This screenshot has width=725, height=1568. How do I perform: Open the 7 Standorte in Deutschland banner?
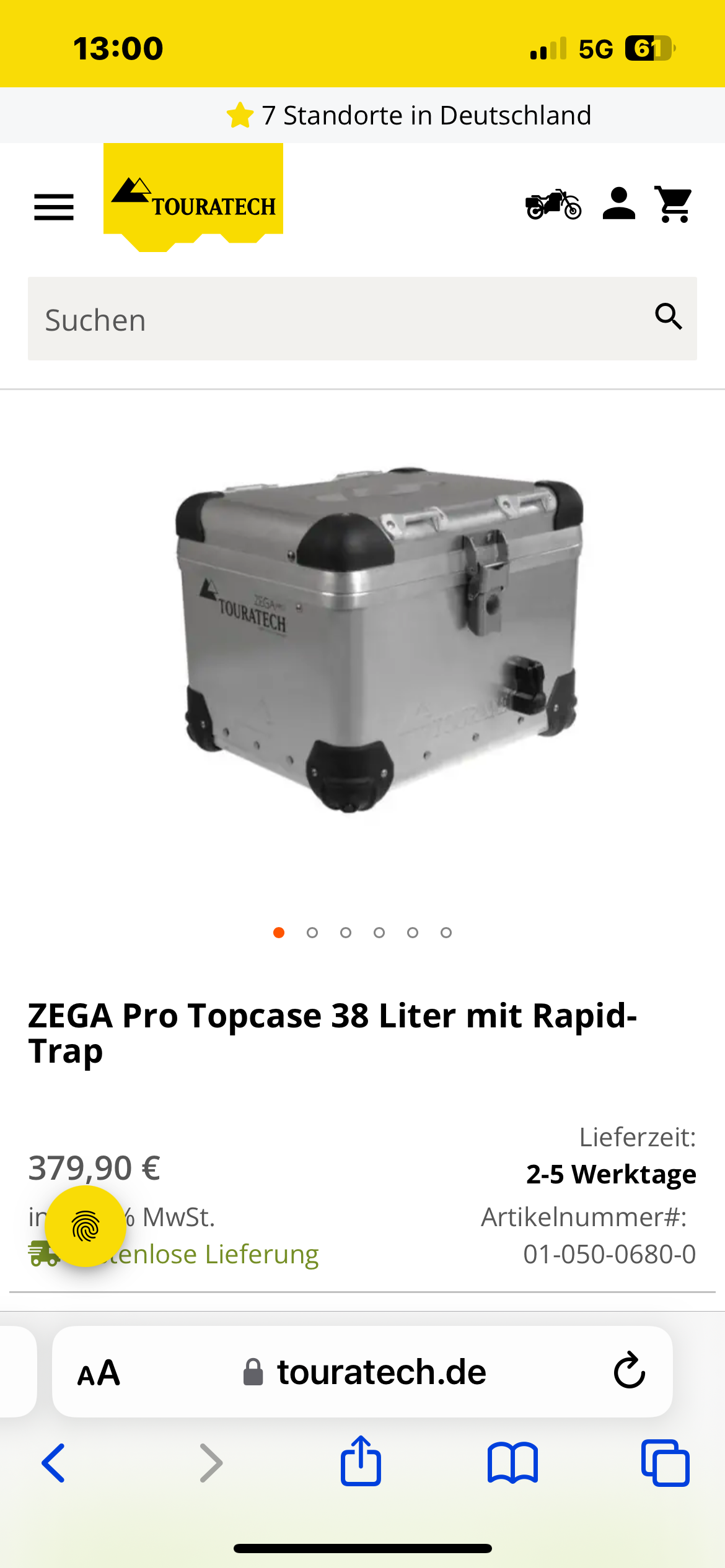(x=409, y=115)
